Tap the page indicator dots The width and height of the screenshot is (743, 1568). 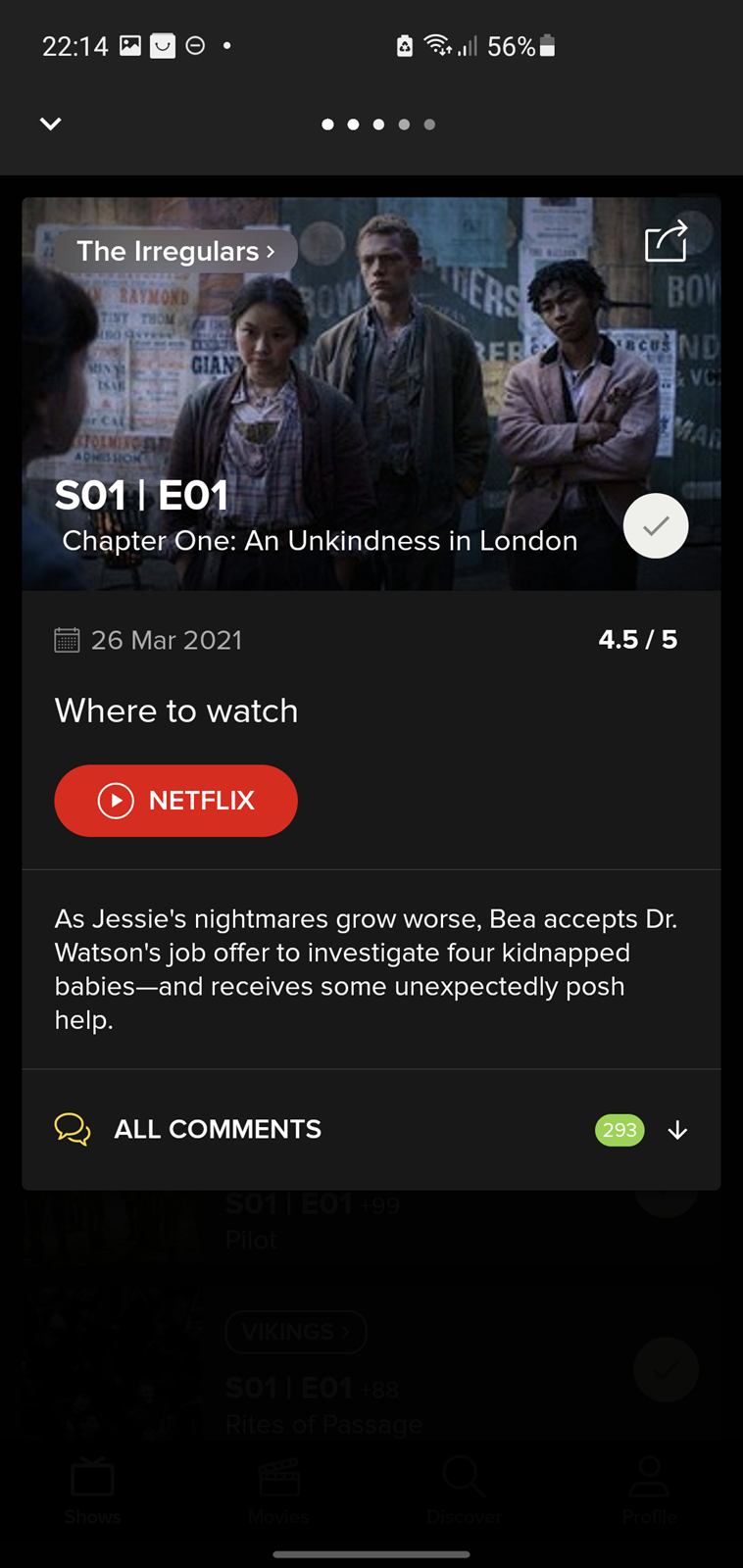coord(378,124)
